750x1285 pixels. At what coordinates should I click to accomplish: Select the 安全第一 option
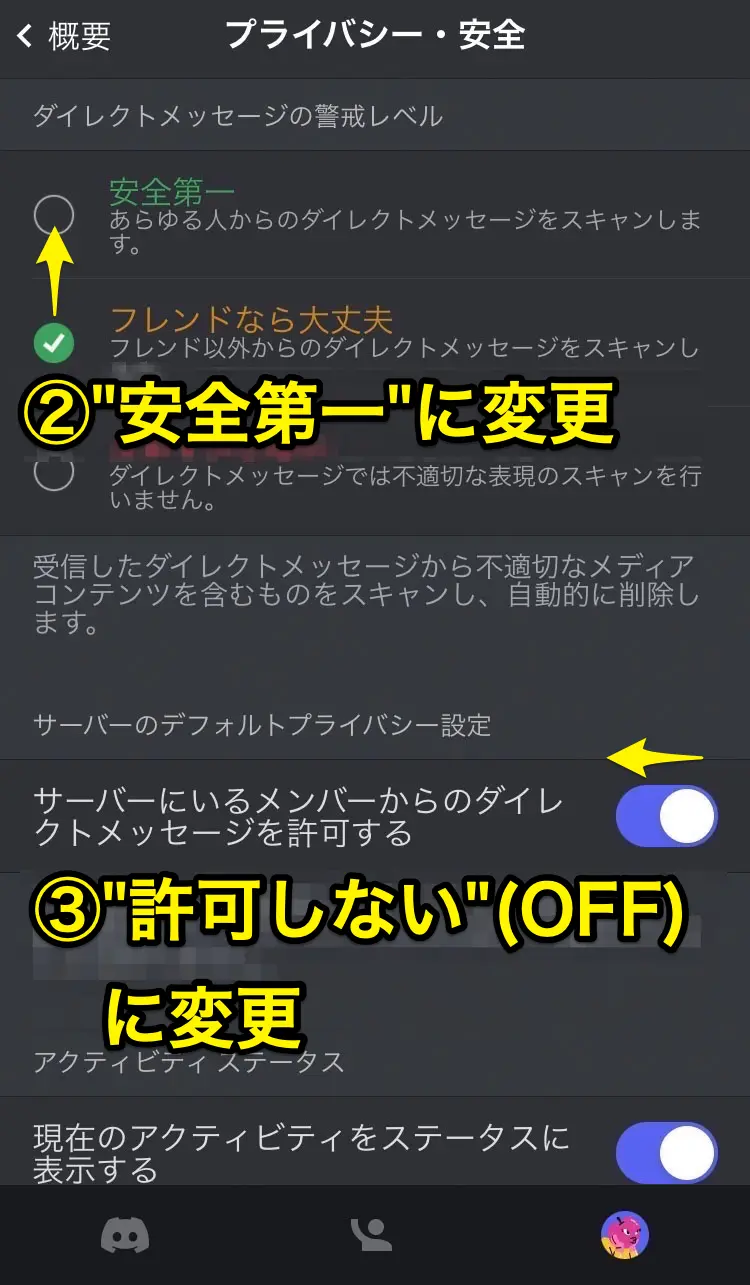54,213
